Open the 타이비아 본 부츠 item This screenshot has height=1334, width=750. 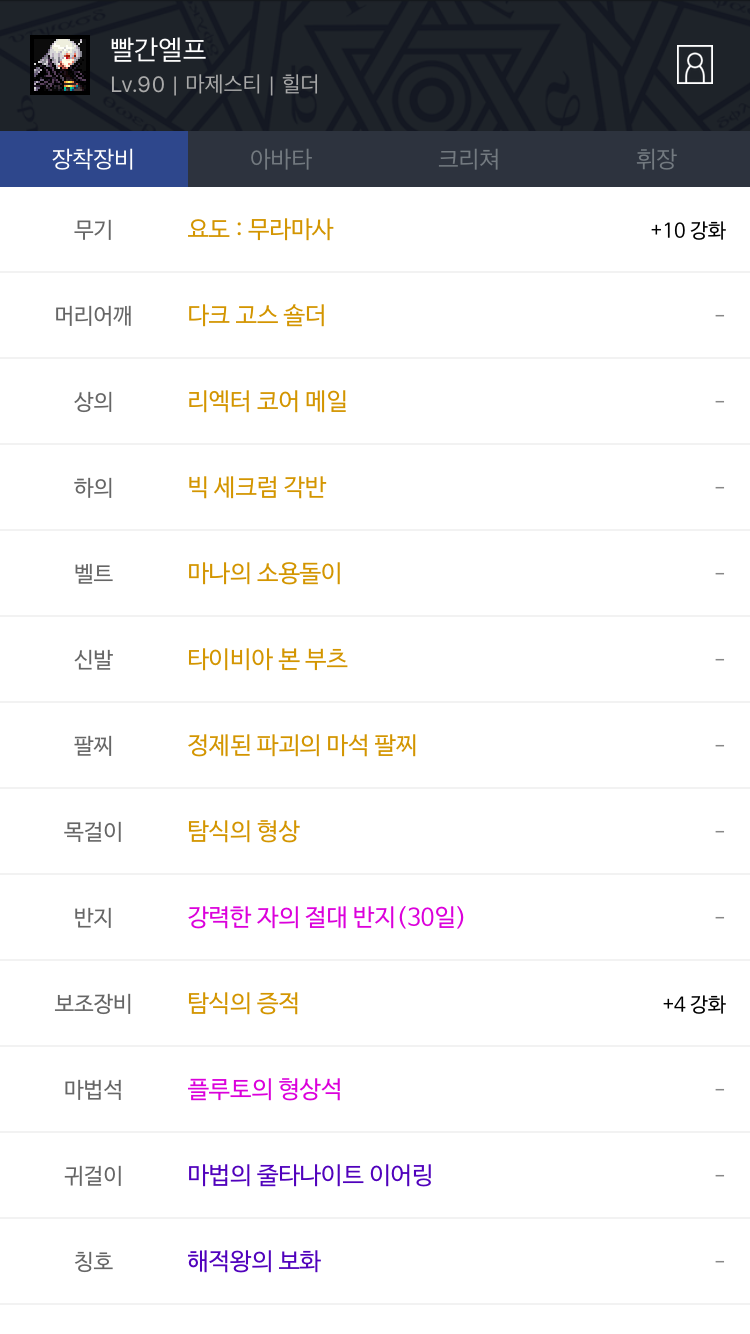coord(268,660)
